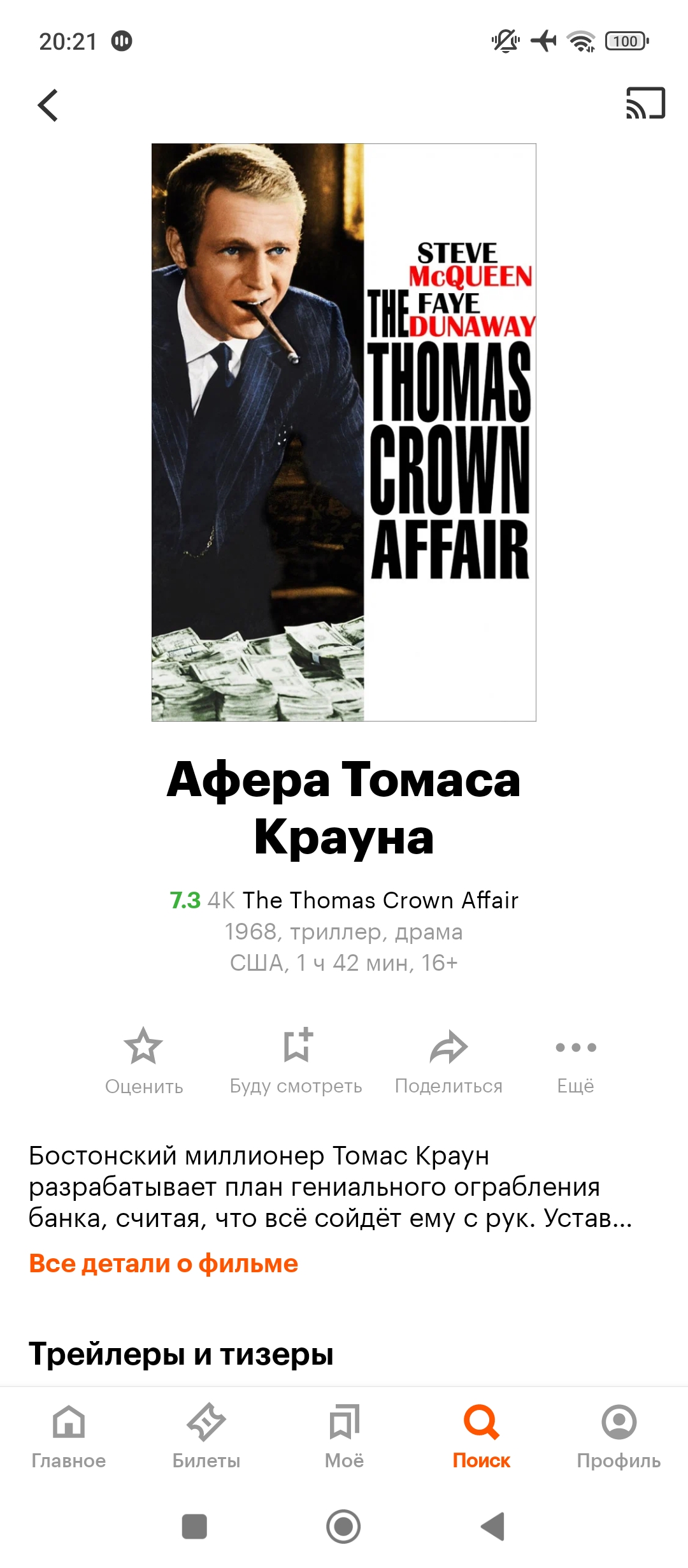Tap the system home button
Viewport: 688px width, 1568px height.
click(343, 1527)
